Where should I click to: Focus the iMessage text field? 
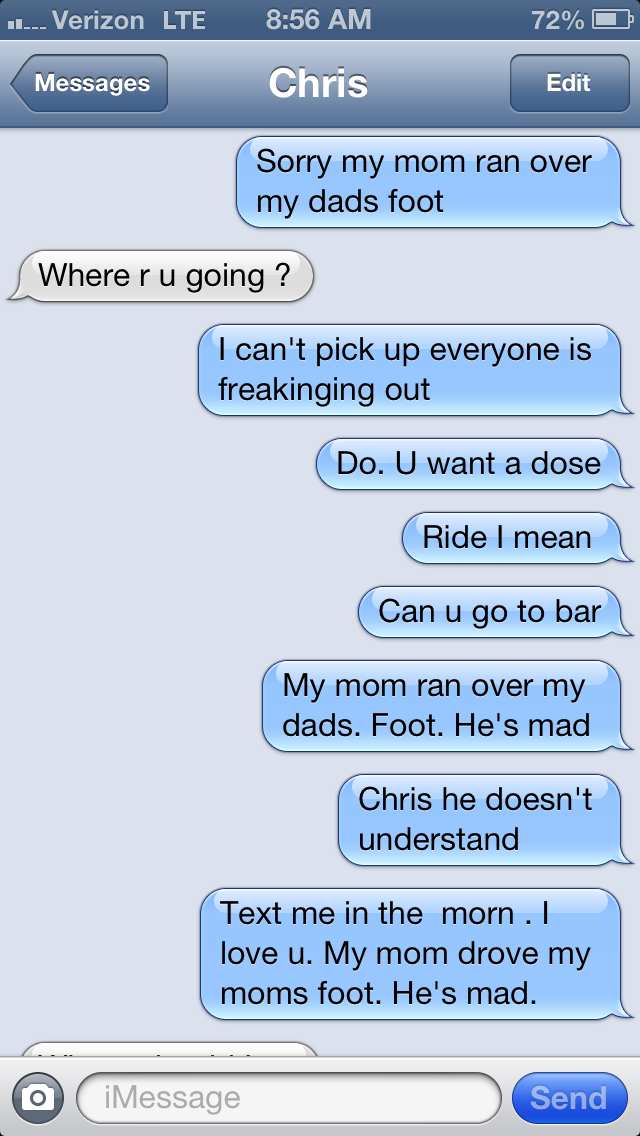click(288, 1097)
